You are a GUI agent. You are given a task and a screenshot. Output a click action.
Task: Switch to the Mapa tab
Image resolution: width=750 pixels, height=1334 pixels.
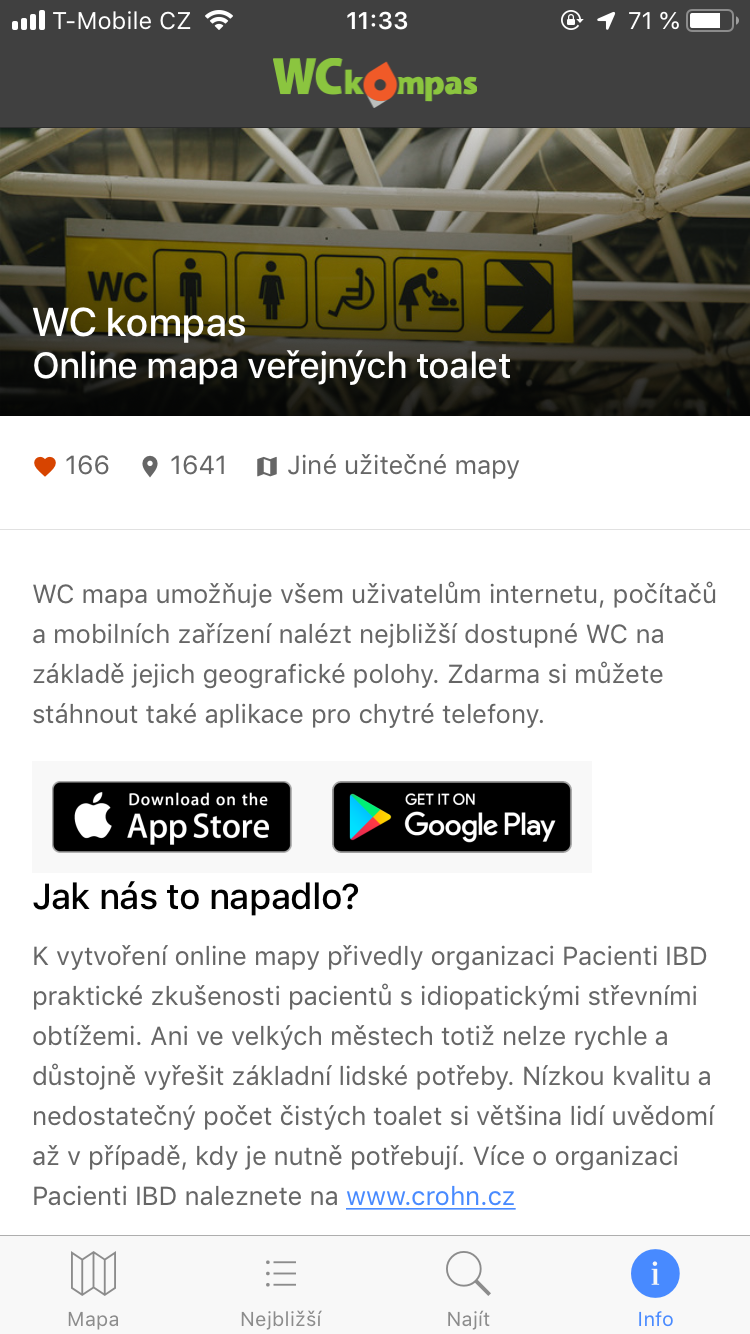[x=93, y=1286]
